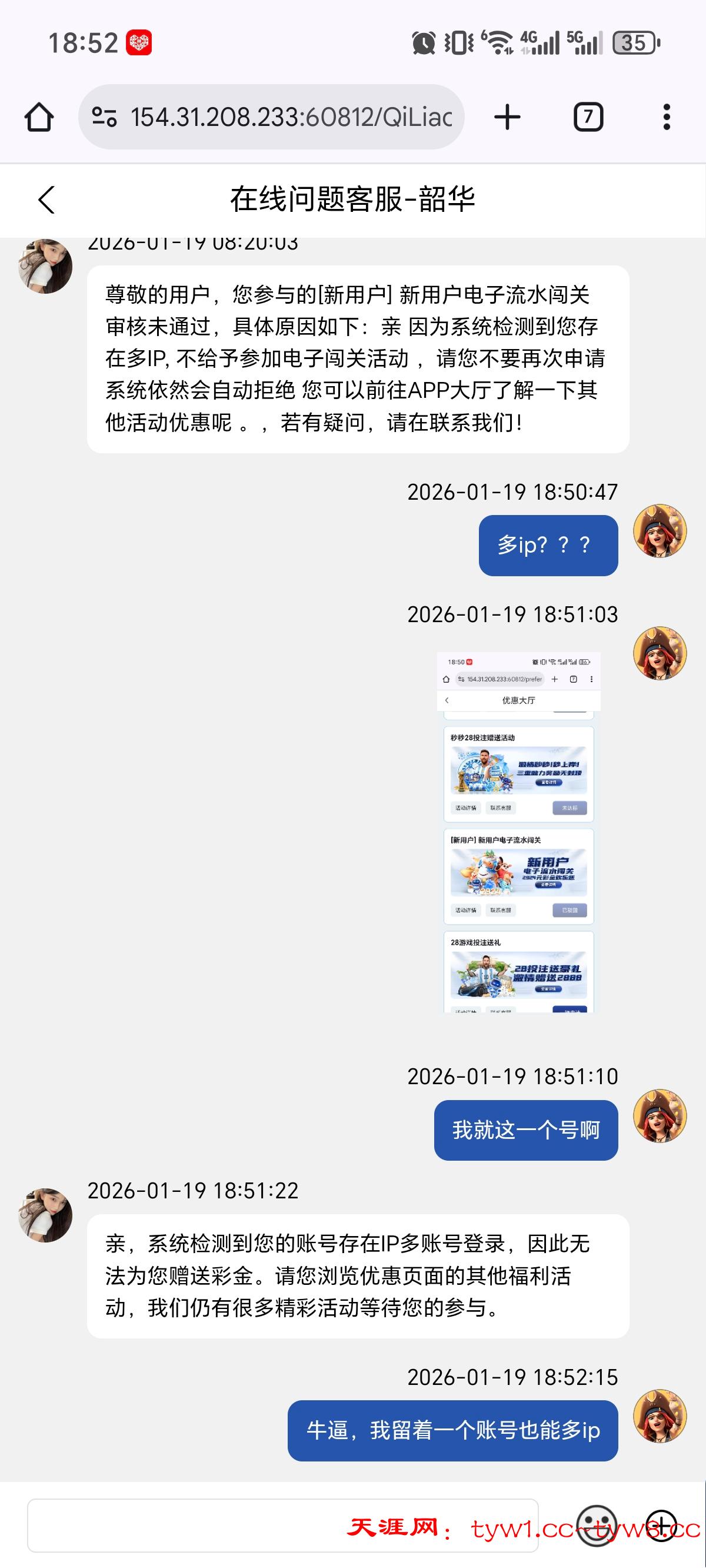Open a new browser tab
The image size is (706, 1568).
pyautogui.click(x=507, y=117)
